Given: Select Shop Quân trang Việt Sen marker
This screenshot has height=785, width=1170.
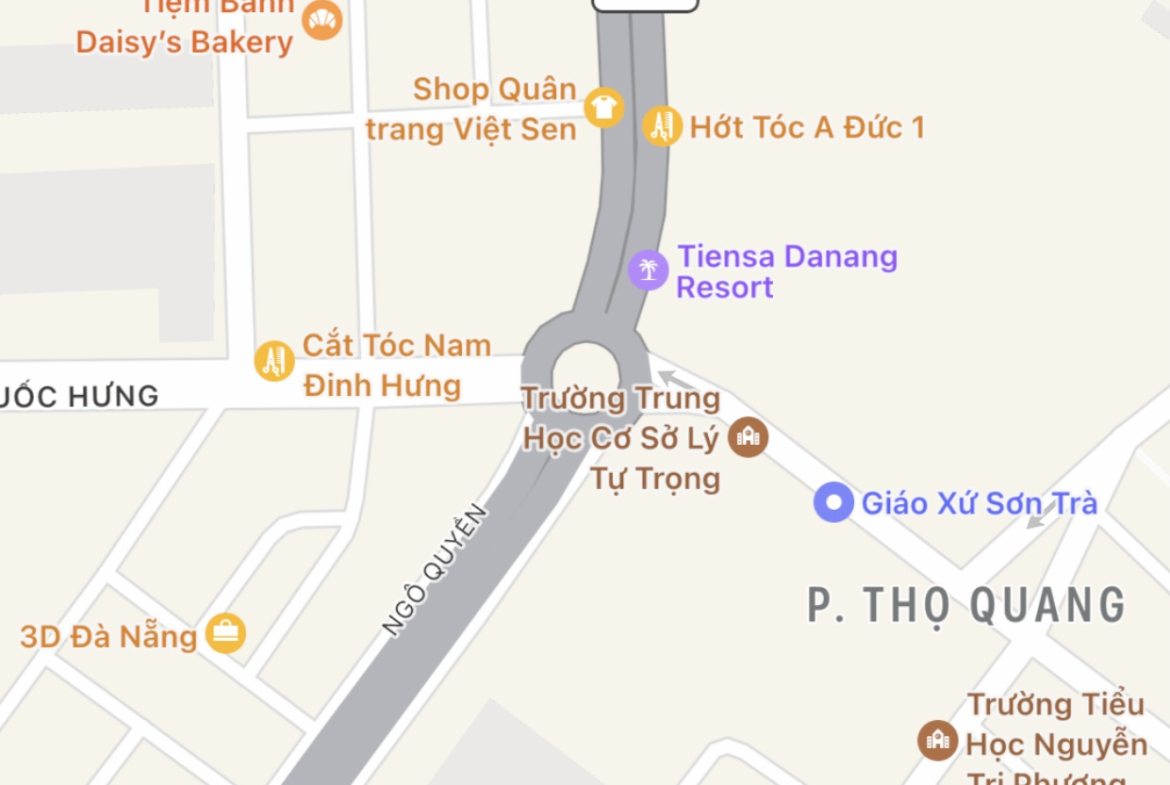Looking at the screenshot, I should click(x=604, y=107).
